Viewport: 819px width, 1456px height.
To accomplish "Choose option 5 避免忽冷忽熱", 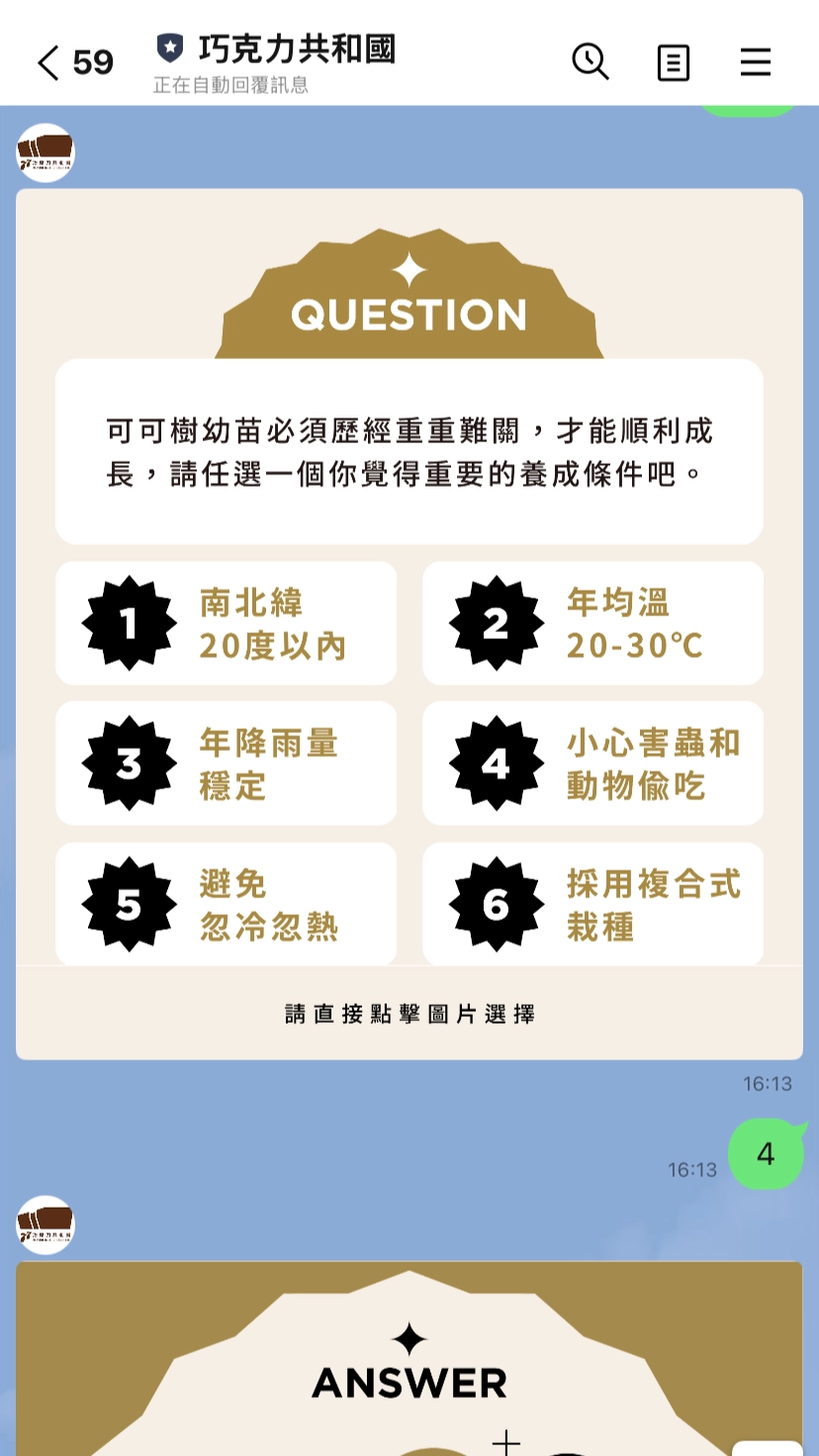I will coord(226,904).
